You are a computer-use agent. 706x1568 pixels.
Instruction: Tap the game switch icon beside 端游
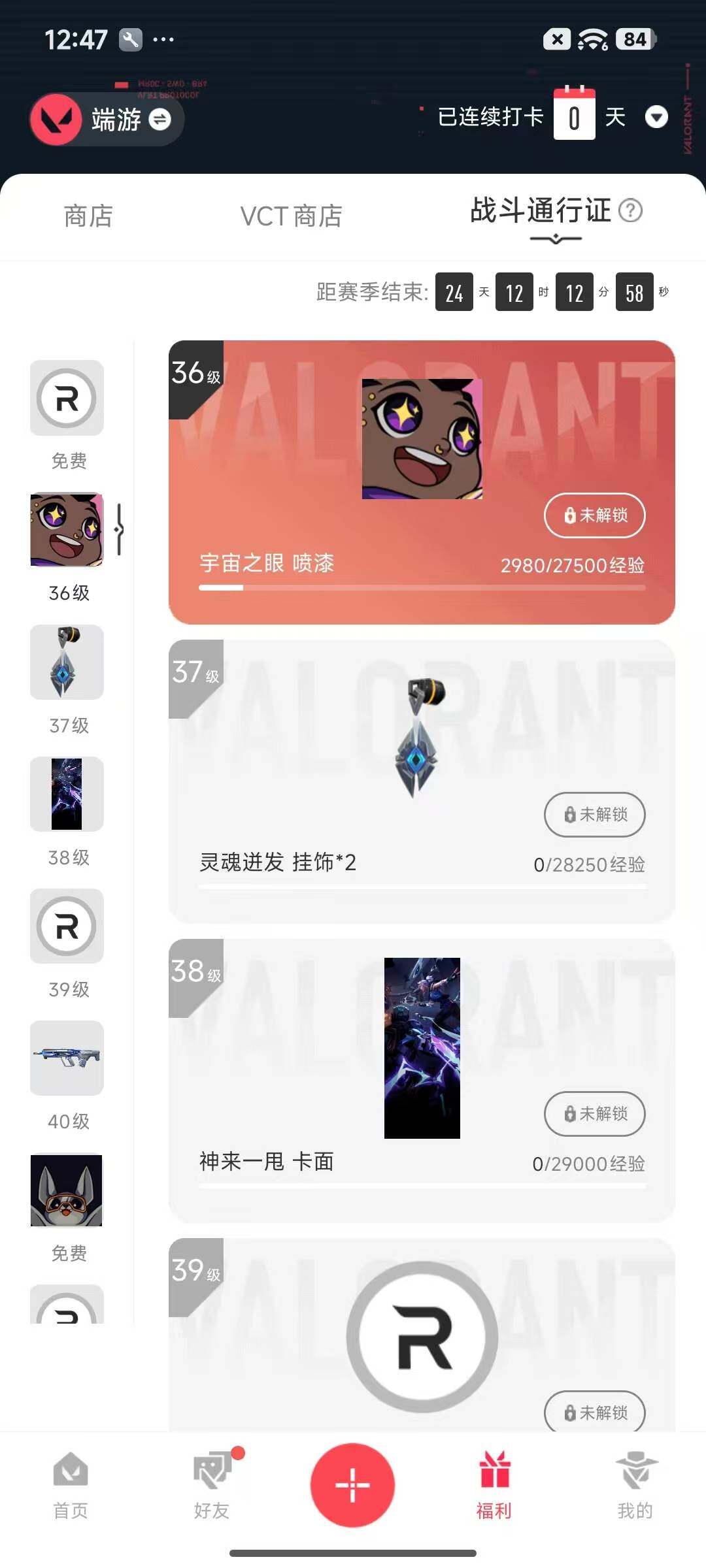pos(159,120)
